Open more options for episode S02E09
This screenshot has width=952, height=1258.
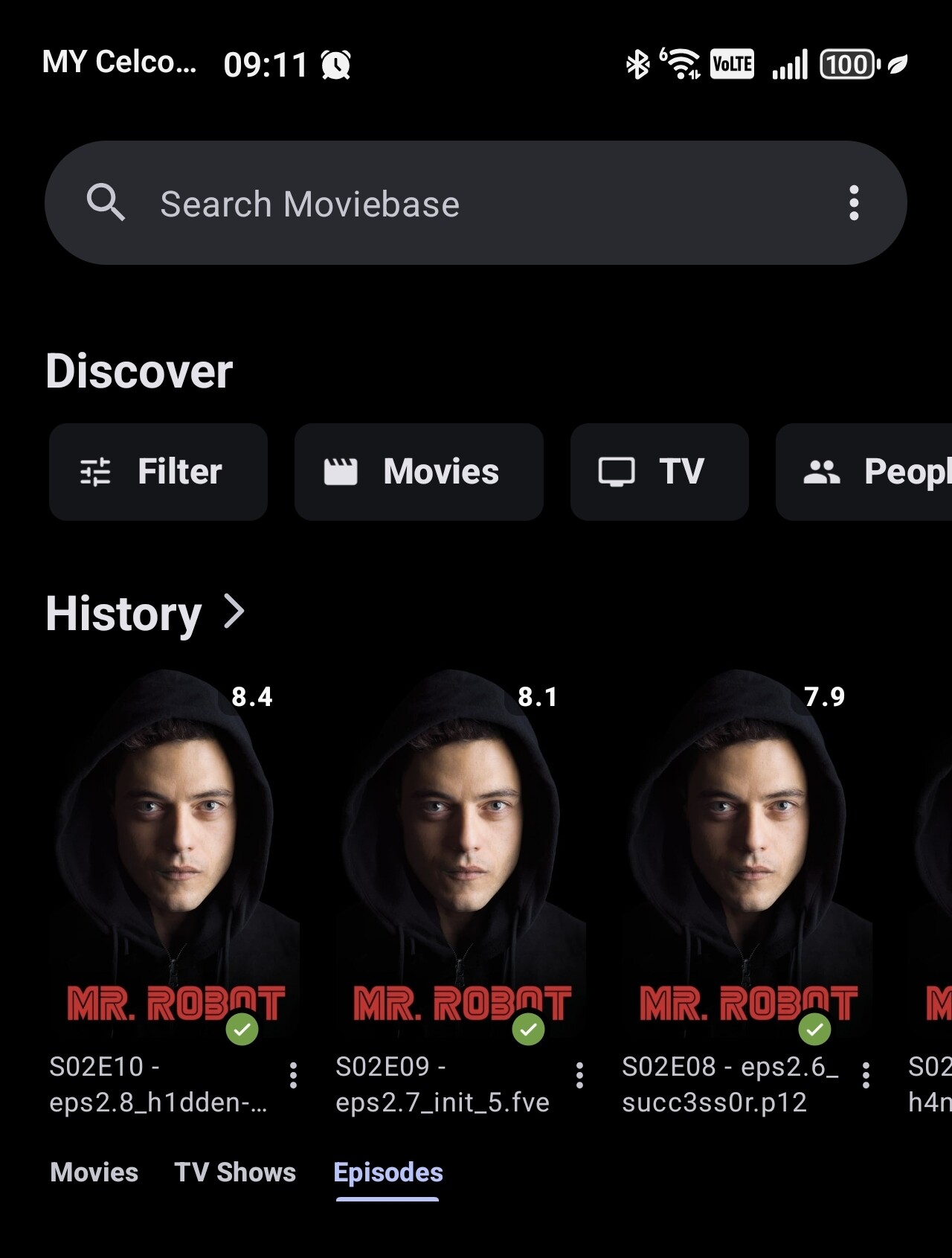point(579,1076)
